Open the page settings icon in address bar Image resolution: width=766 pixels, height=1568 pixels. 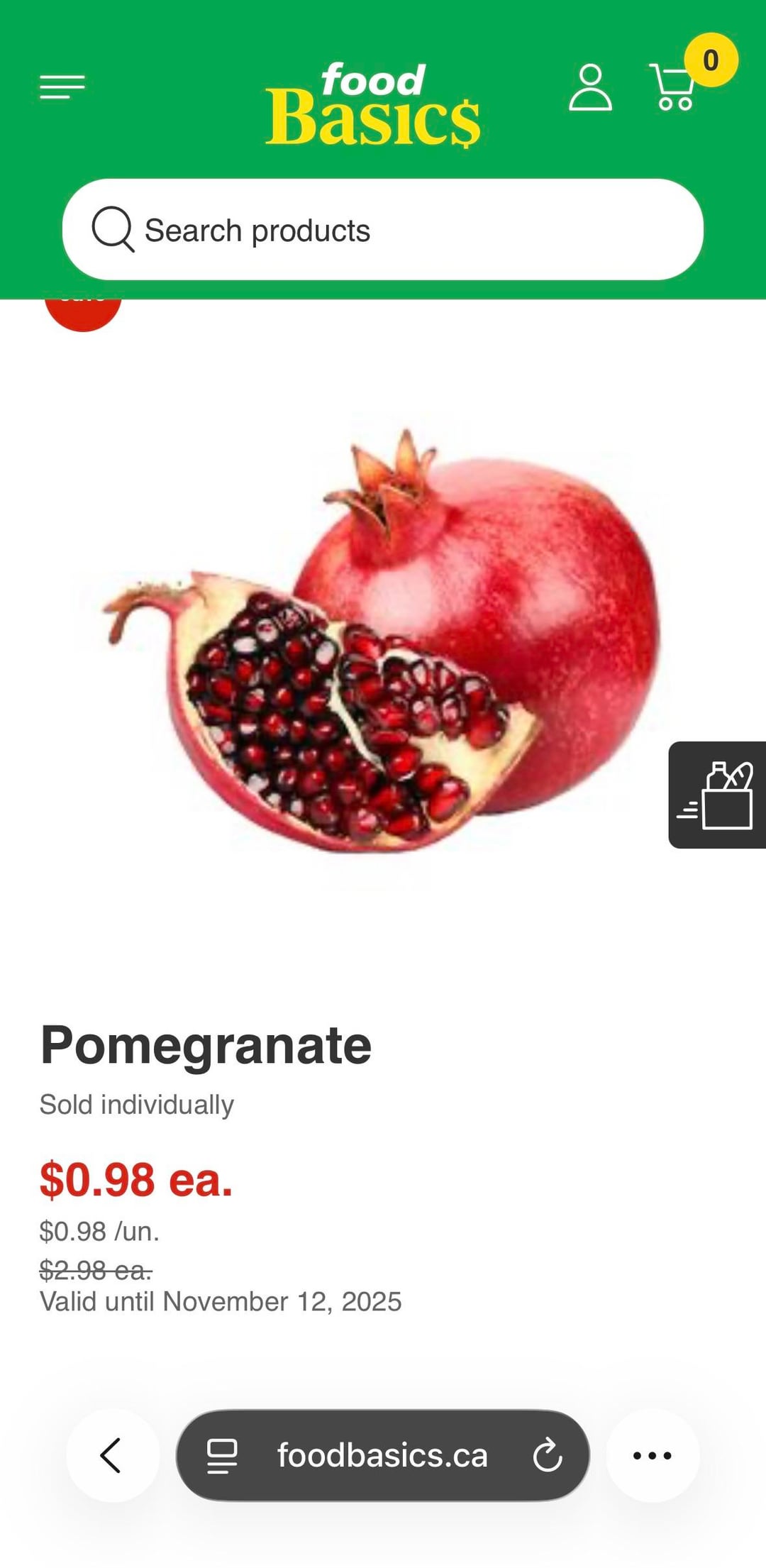[222, 1455]
